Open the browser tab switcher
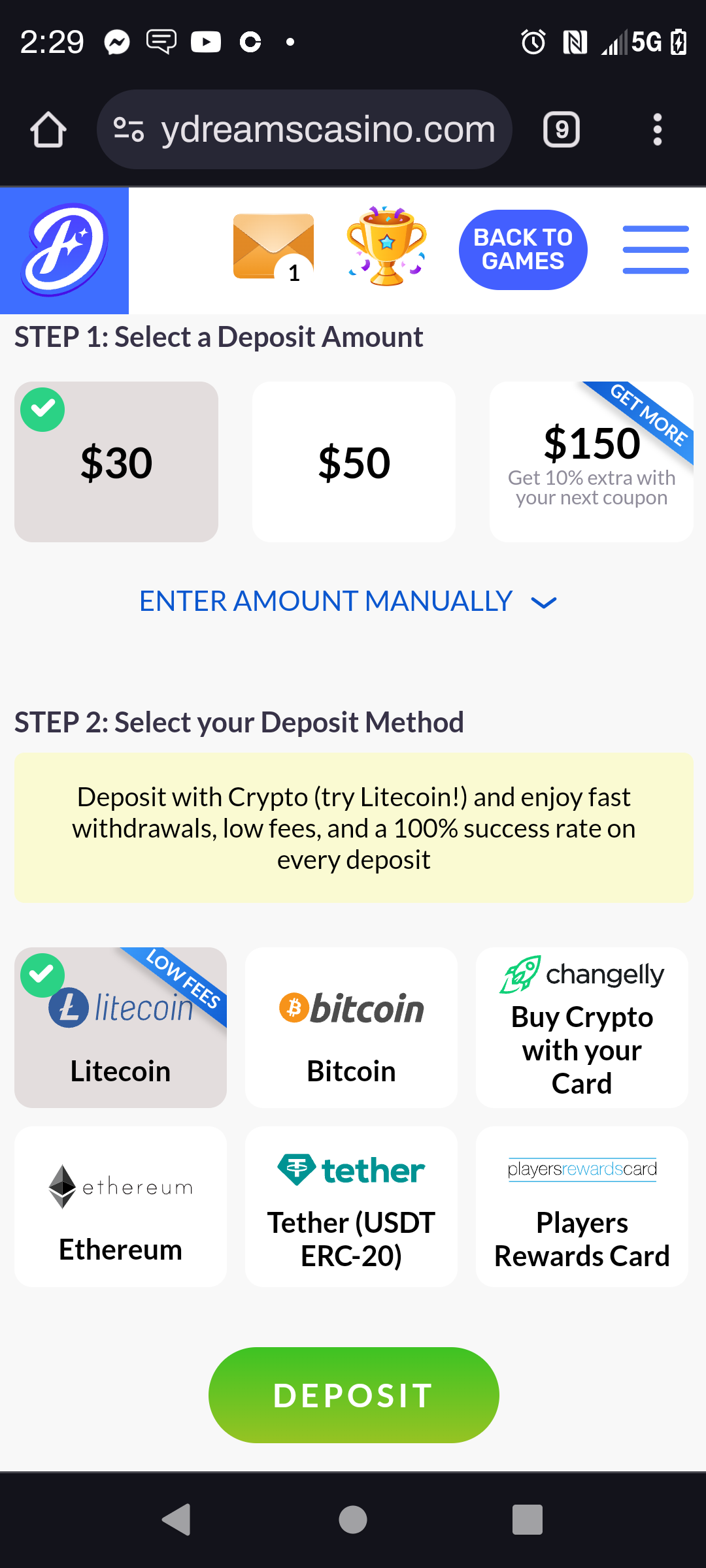Viewport: 706px width, 1568px height. pos(562,129)
